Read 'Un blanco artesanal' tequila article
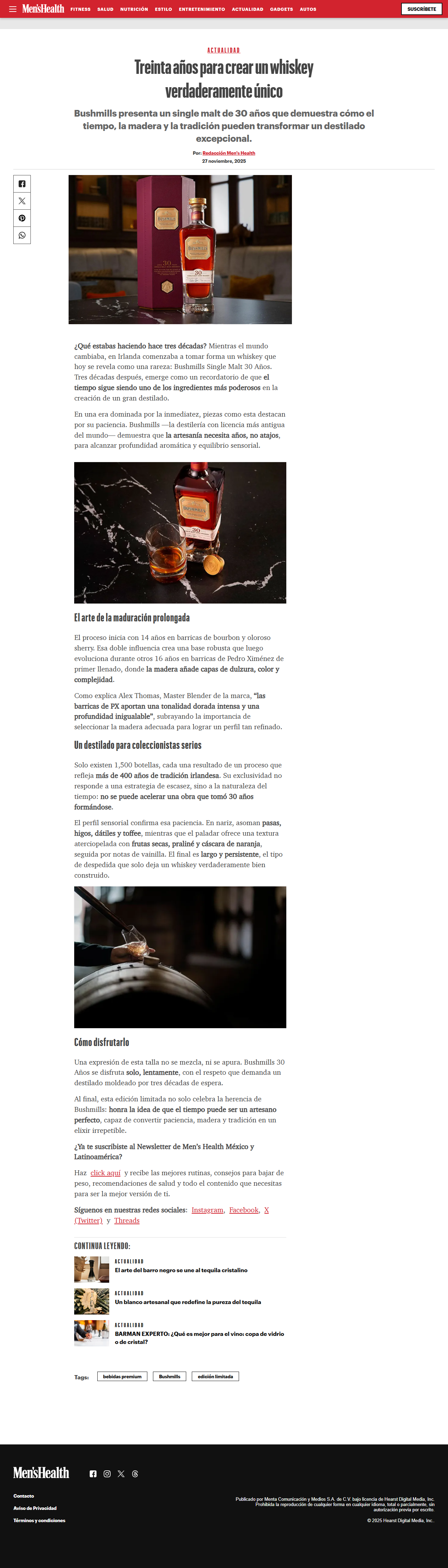This screenshot has height=1568, width=448. pyautogui.click(x=188, y=1302)
